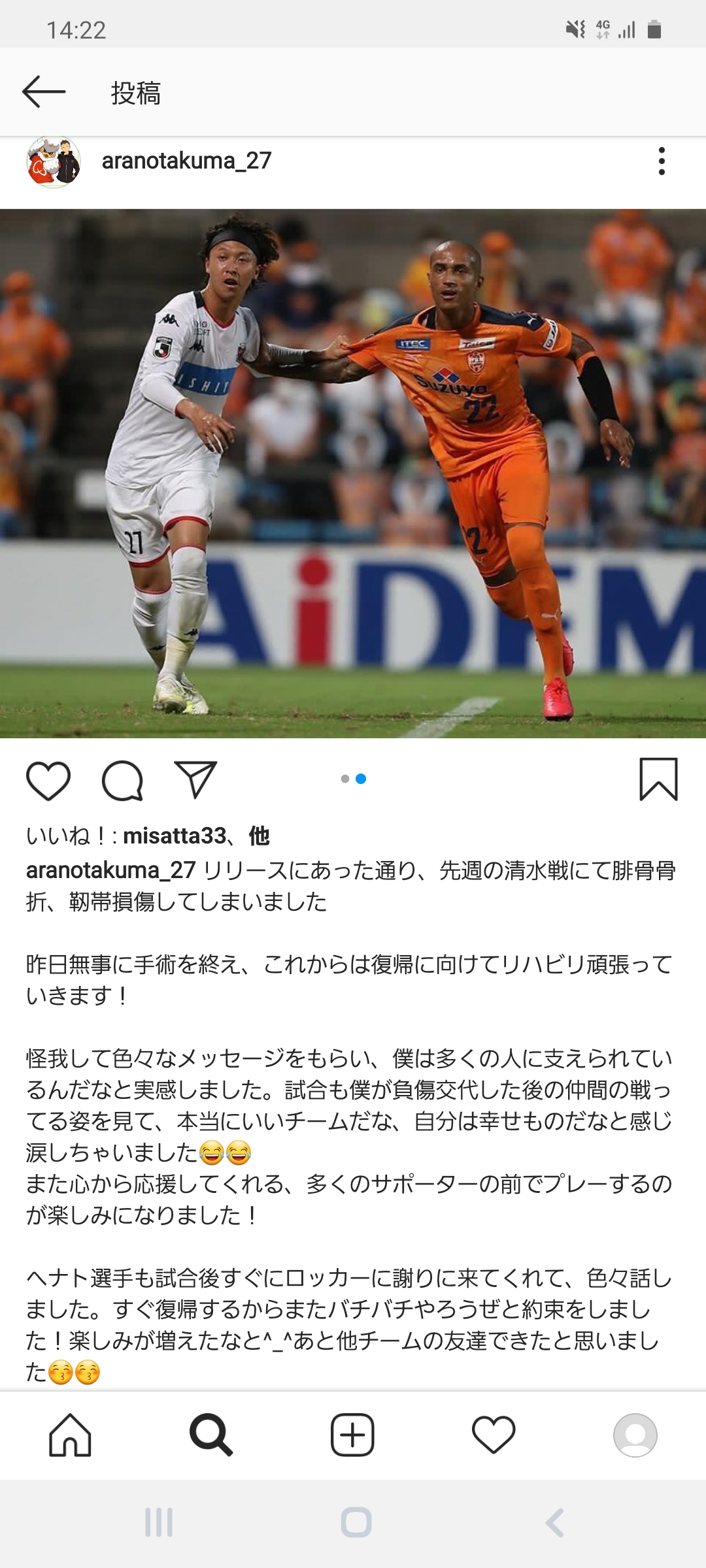706x1568 pixels.
Task: Open comments with the speech bubble icon
Action: 122,780
